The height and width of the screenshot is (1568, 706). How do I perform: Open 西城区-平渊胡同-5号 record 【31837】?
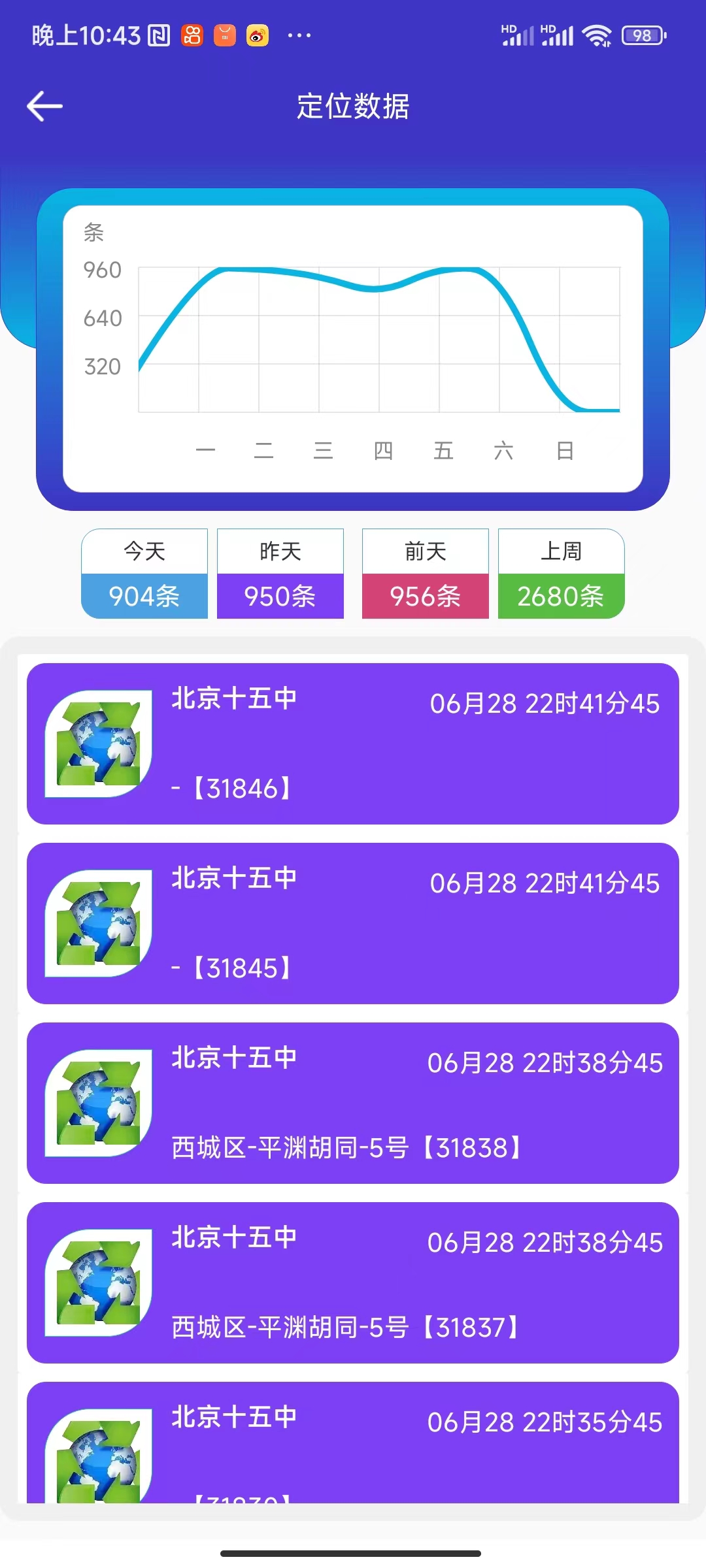point(353,1283)
